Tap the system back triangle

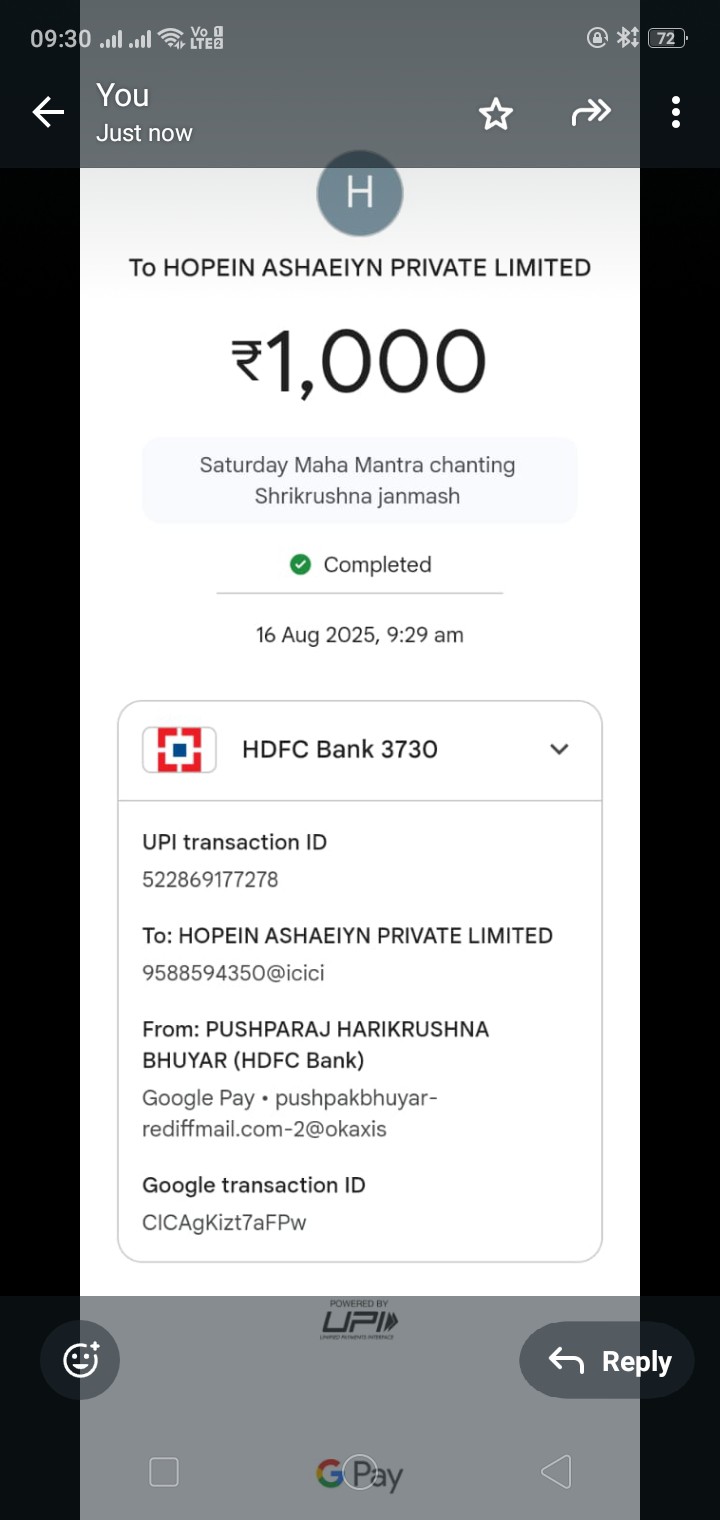click(555, 1472)
